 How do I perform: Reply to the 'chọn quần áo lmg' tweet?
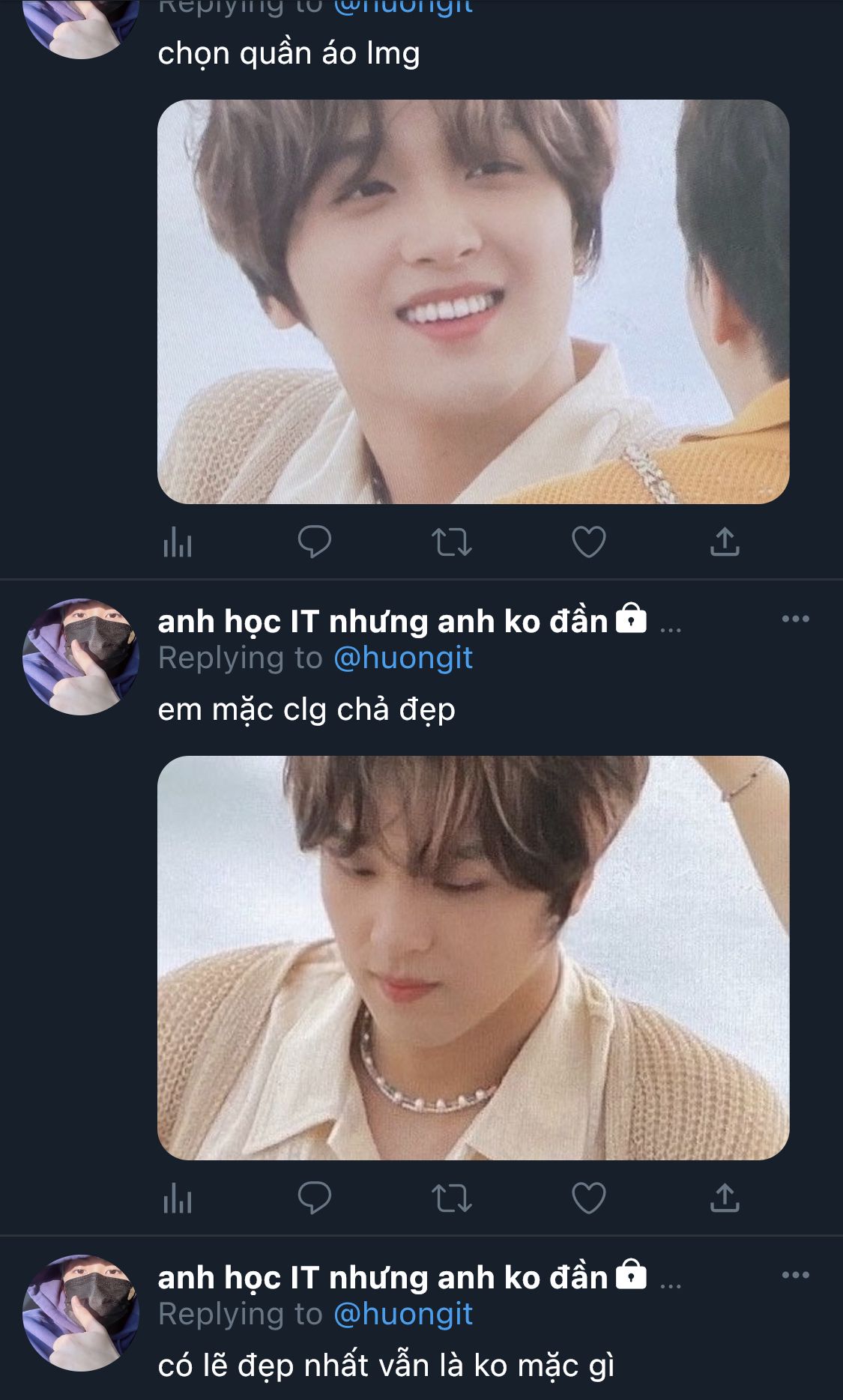coord(314,542)
